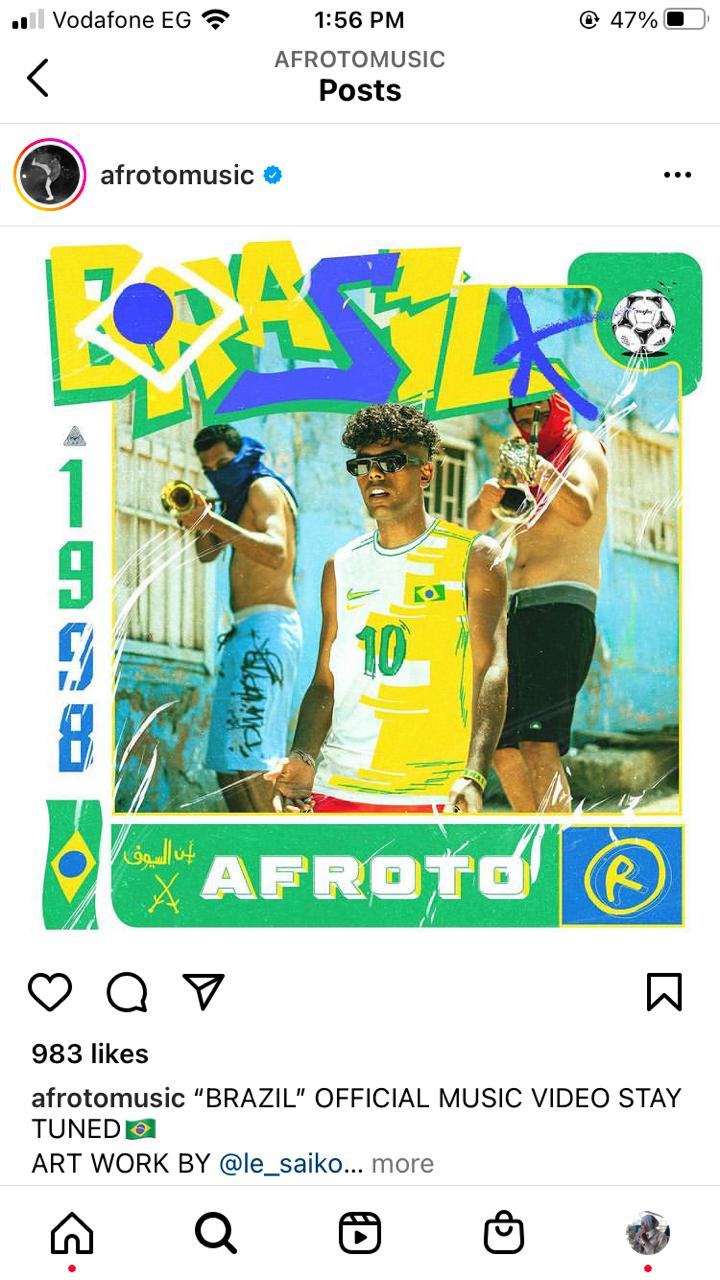Open the afrotomusic profile via its username

coord(177,175)
